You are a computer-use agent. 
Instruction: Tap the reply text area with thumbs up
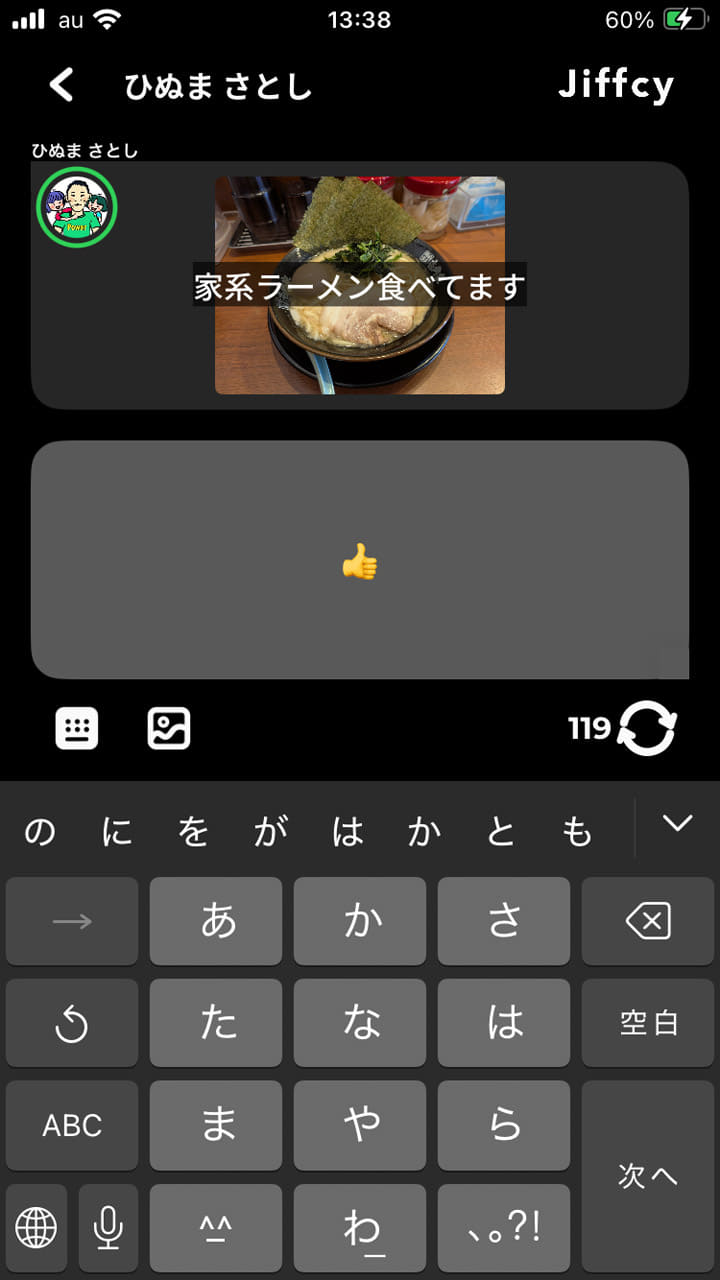pyautogui.click(x=359, y=560)
